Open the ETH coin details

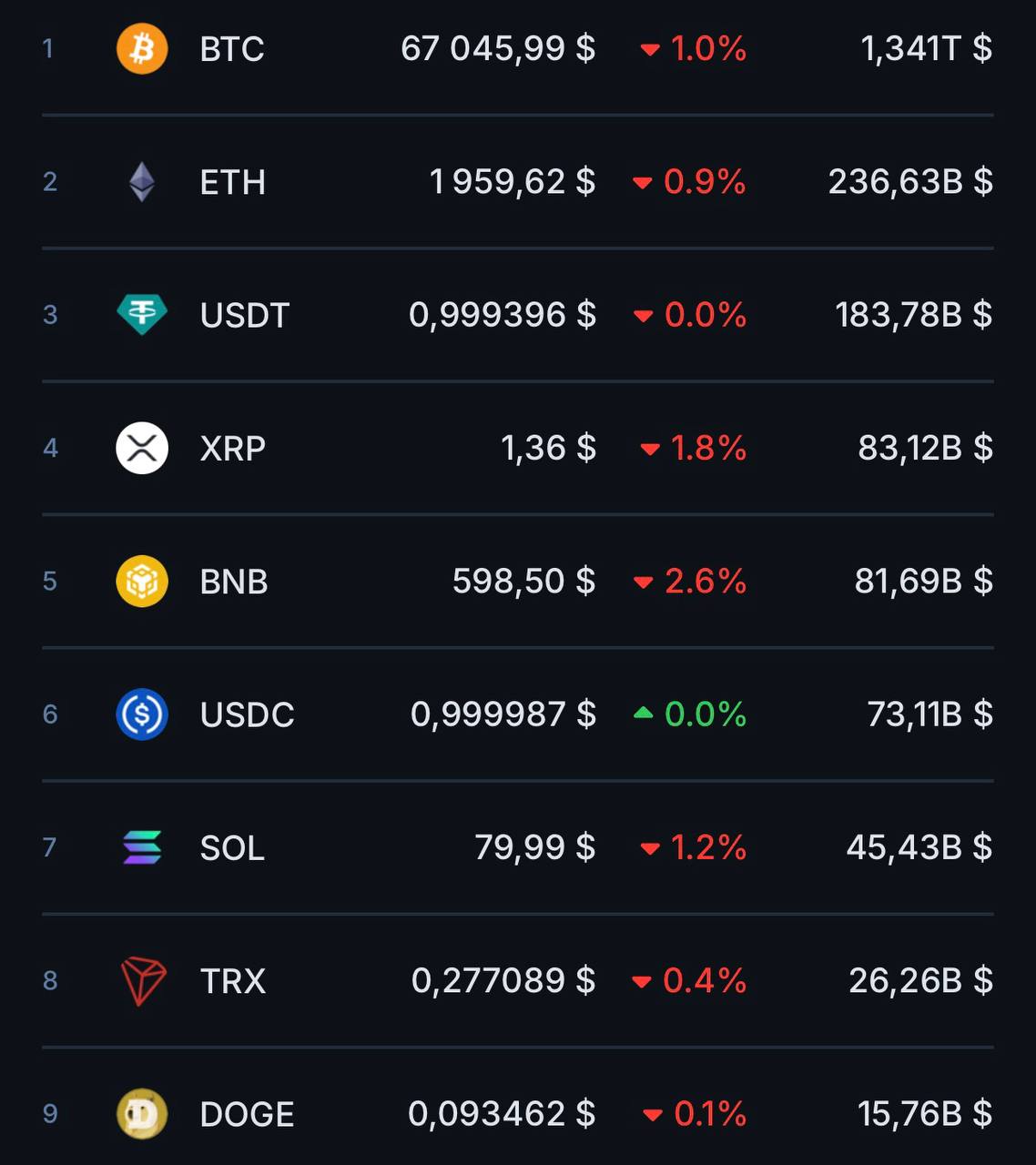[x=233, y=182]
